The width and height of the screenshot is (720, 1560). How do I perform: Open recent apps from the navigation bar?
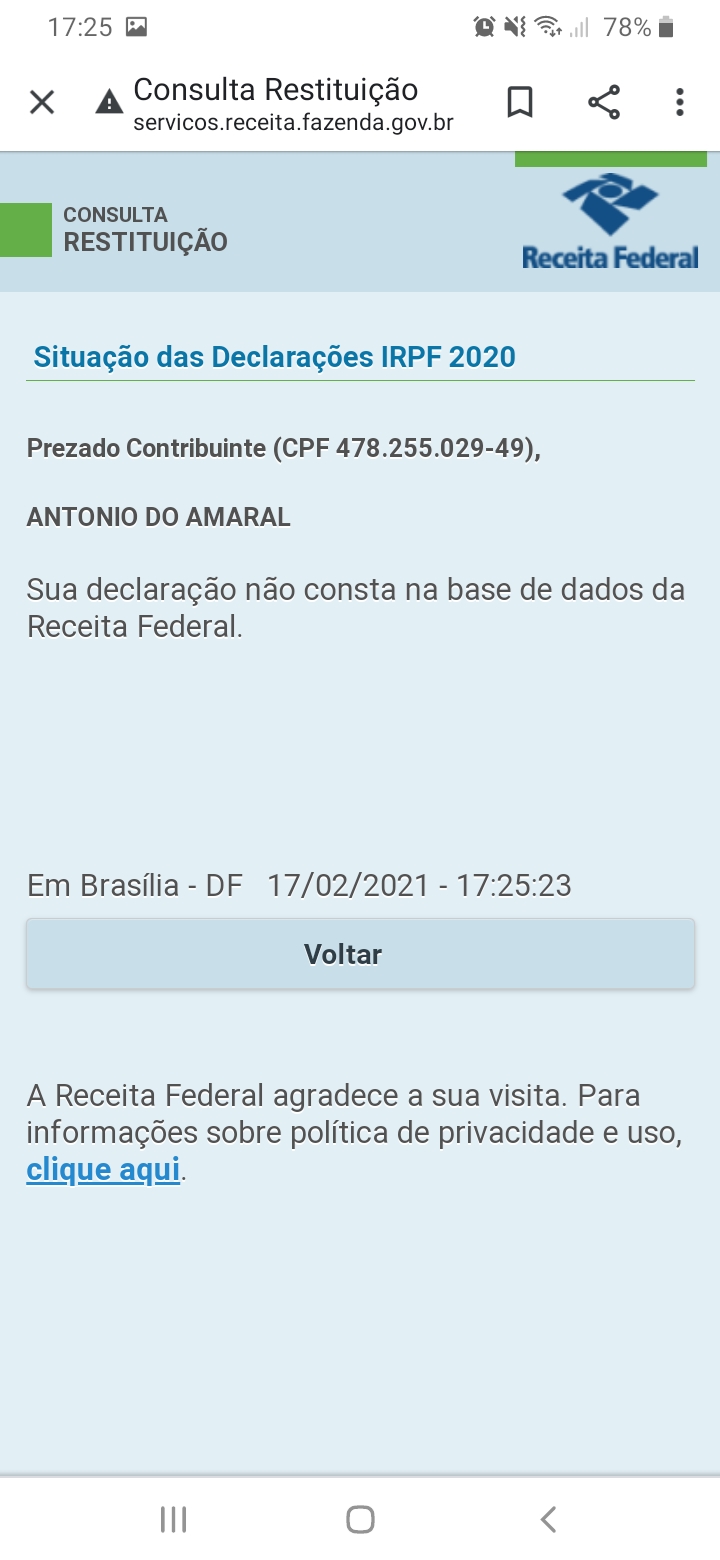click(x=173, y=1519)
